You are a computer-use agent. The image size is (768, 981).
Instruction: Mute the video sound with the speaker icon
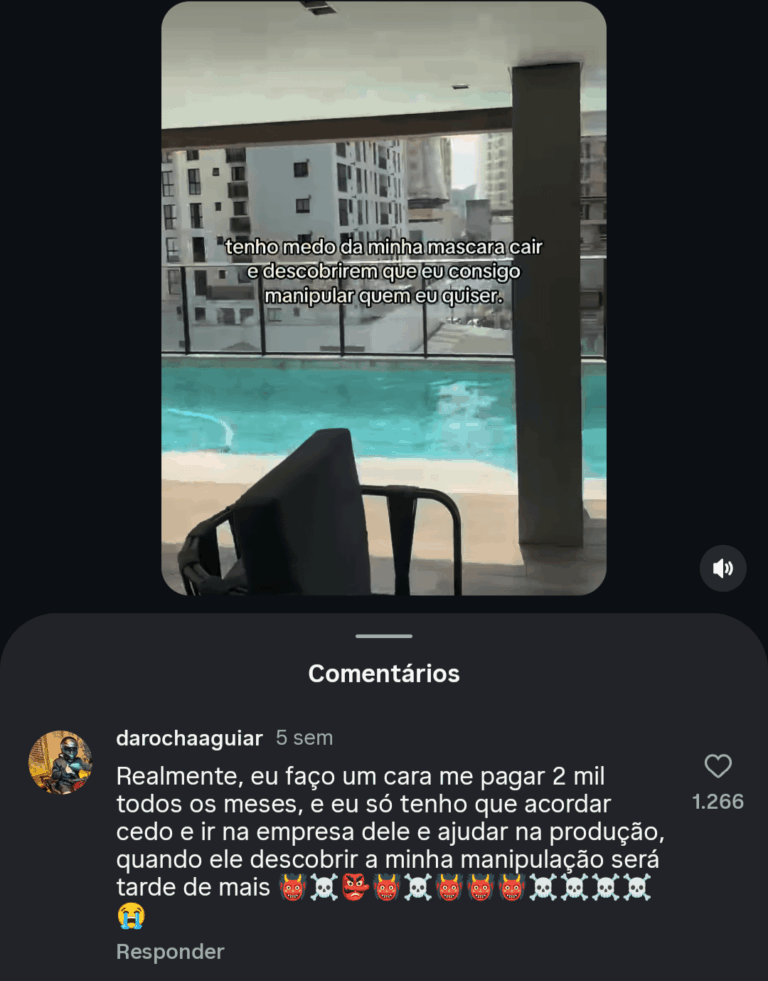722,568
